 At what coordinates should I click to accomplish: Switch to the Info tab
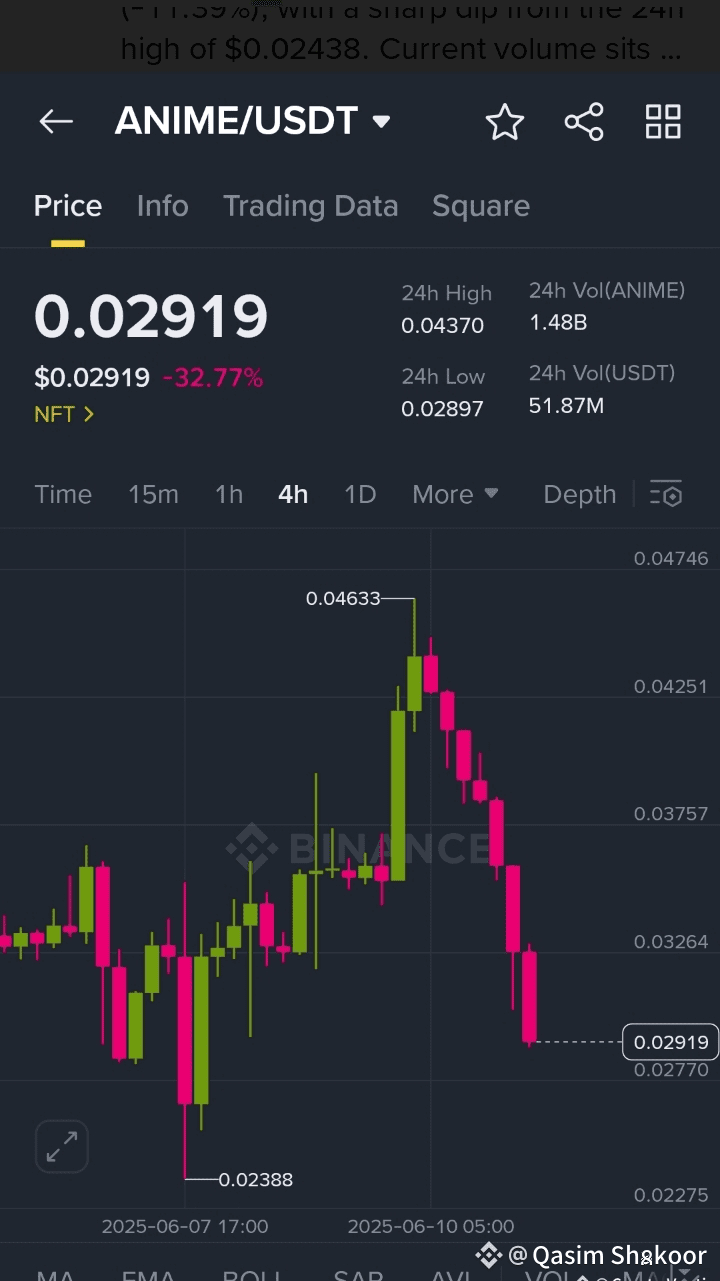coord(162,206)
